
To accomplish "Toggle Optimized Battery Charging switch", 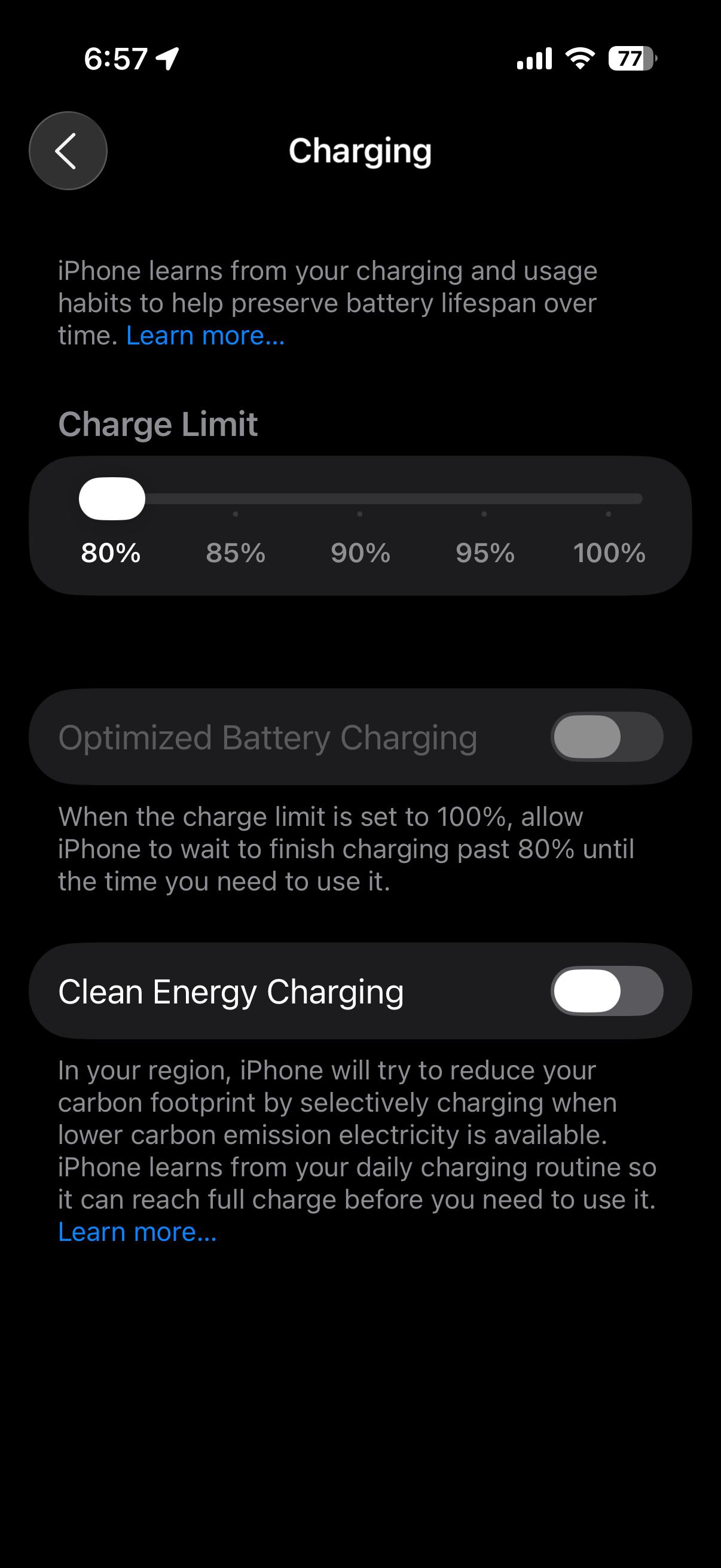I will [606, 737].
